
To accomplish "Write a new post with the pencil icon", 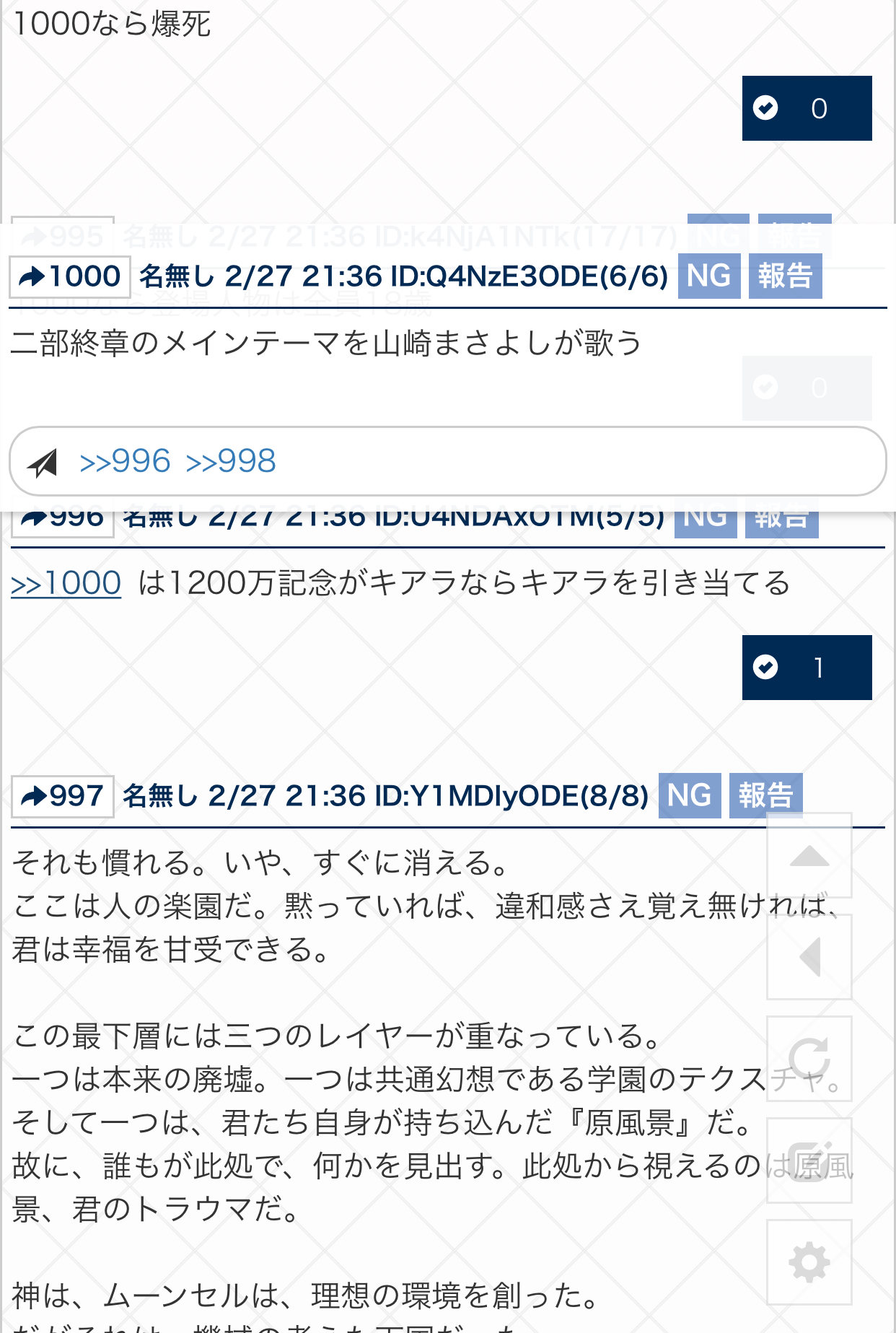I will point(809,1161).
